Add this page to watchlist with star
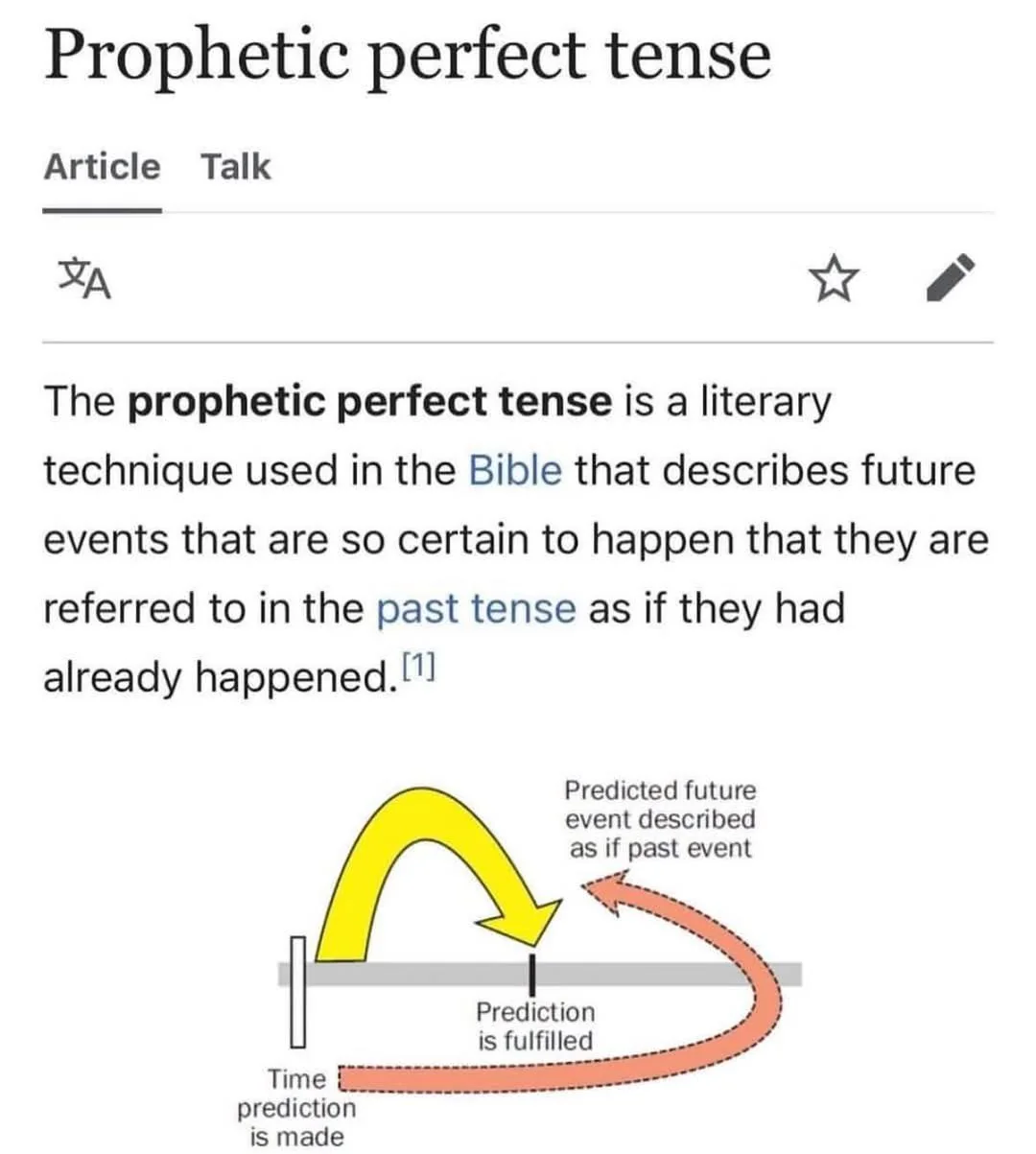 (x=832, y=279)
